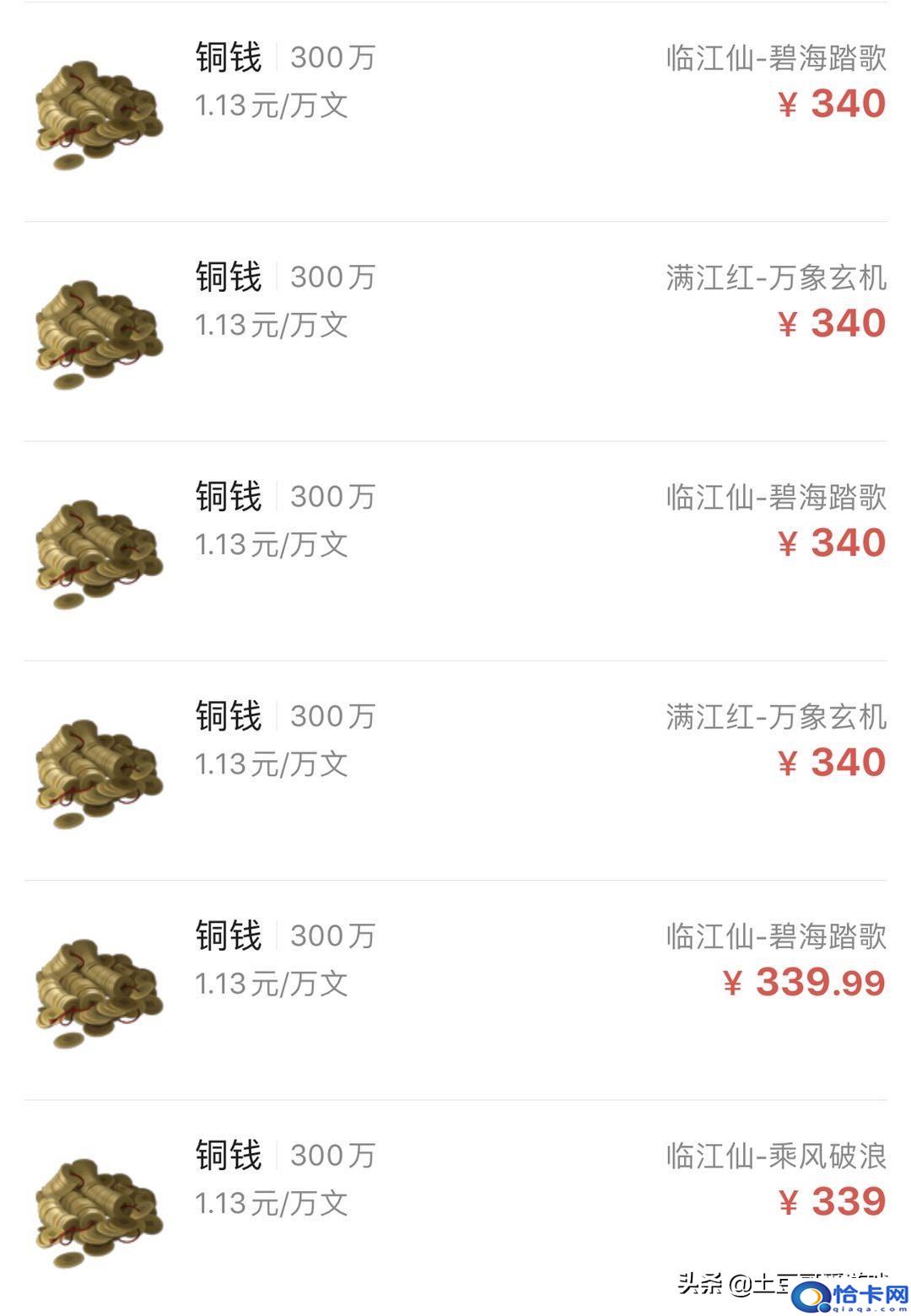
Task: Tap the 300万 quantity label in the second row
Action: (332, 277)
